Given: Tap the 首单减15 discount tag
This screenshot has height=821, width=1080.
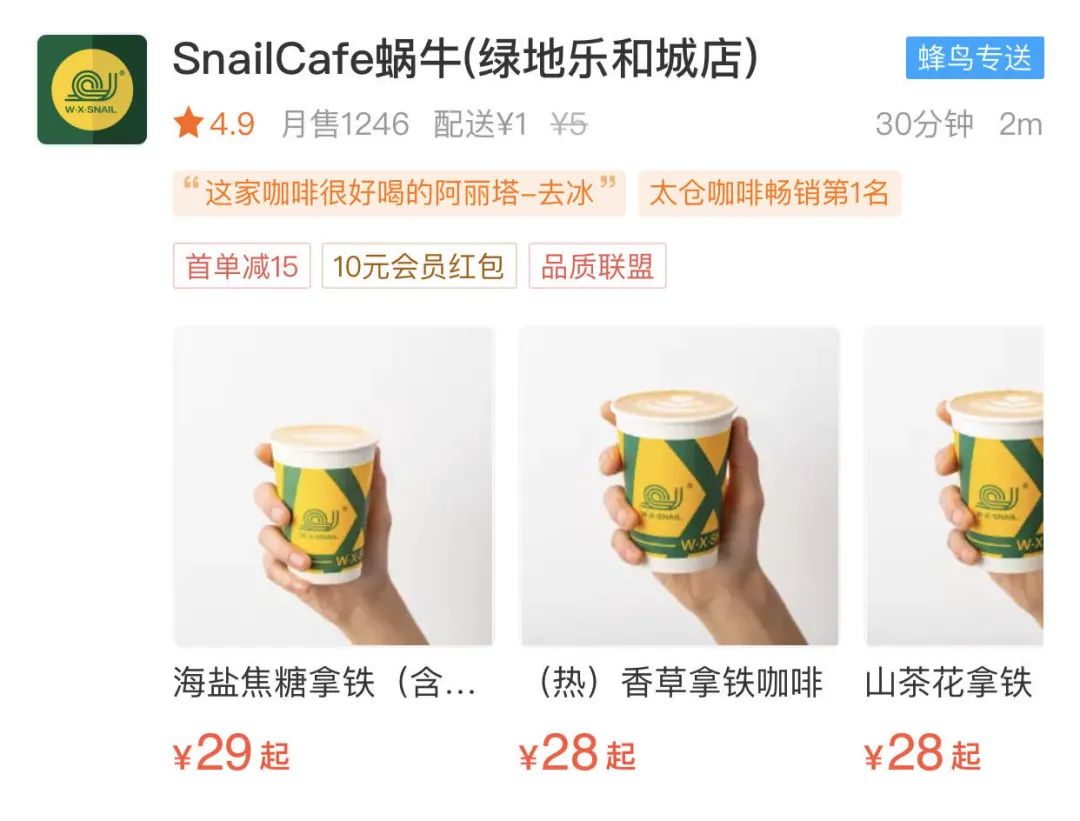Looking at the screenshot, I should 242,266.
